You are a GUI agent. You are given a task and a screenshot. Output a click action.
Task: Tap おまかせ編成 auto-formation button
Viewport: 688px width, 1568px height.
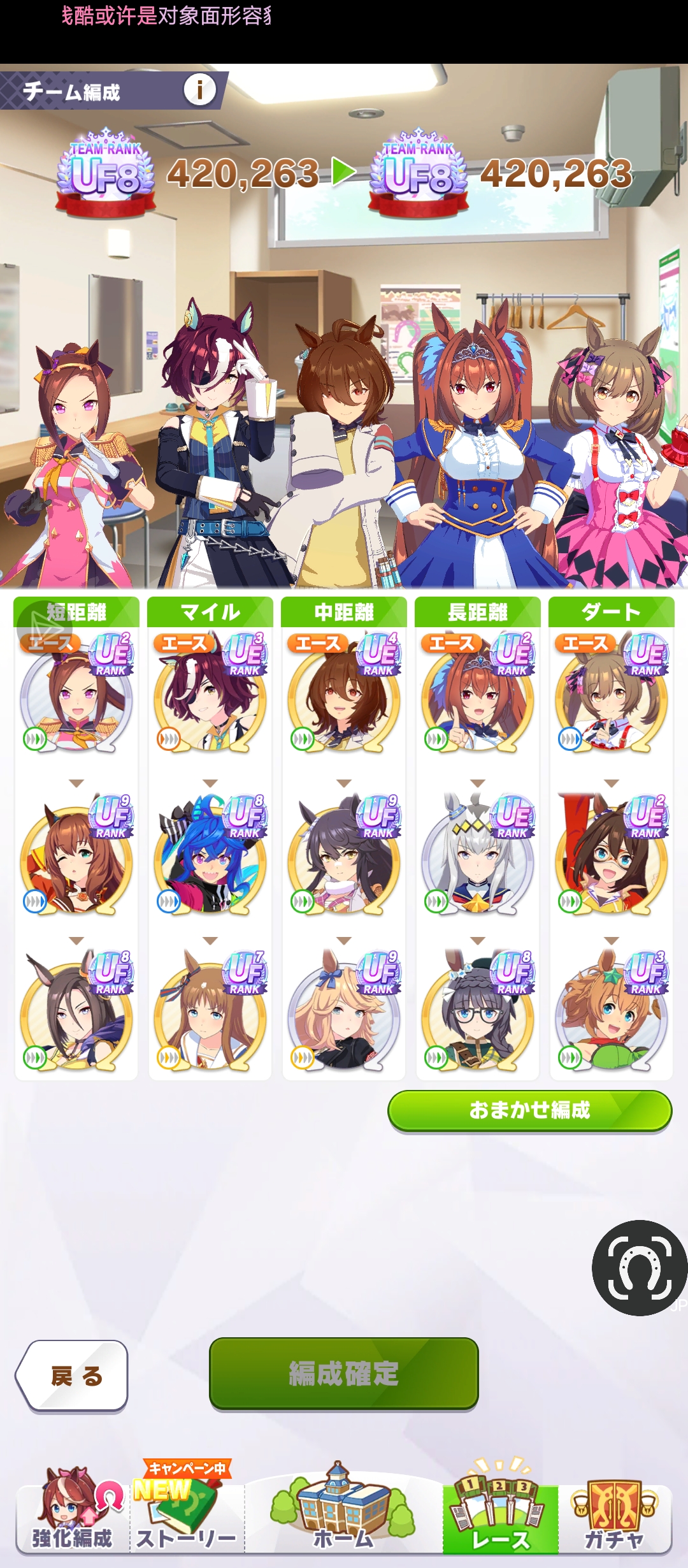tap(529, 1110)
